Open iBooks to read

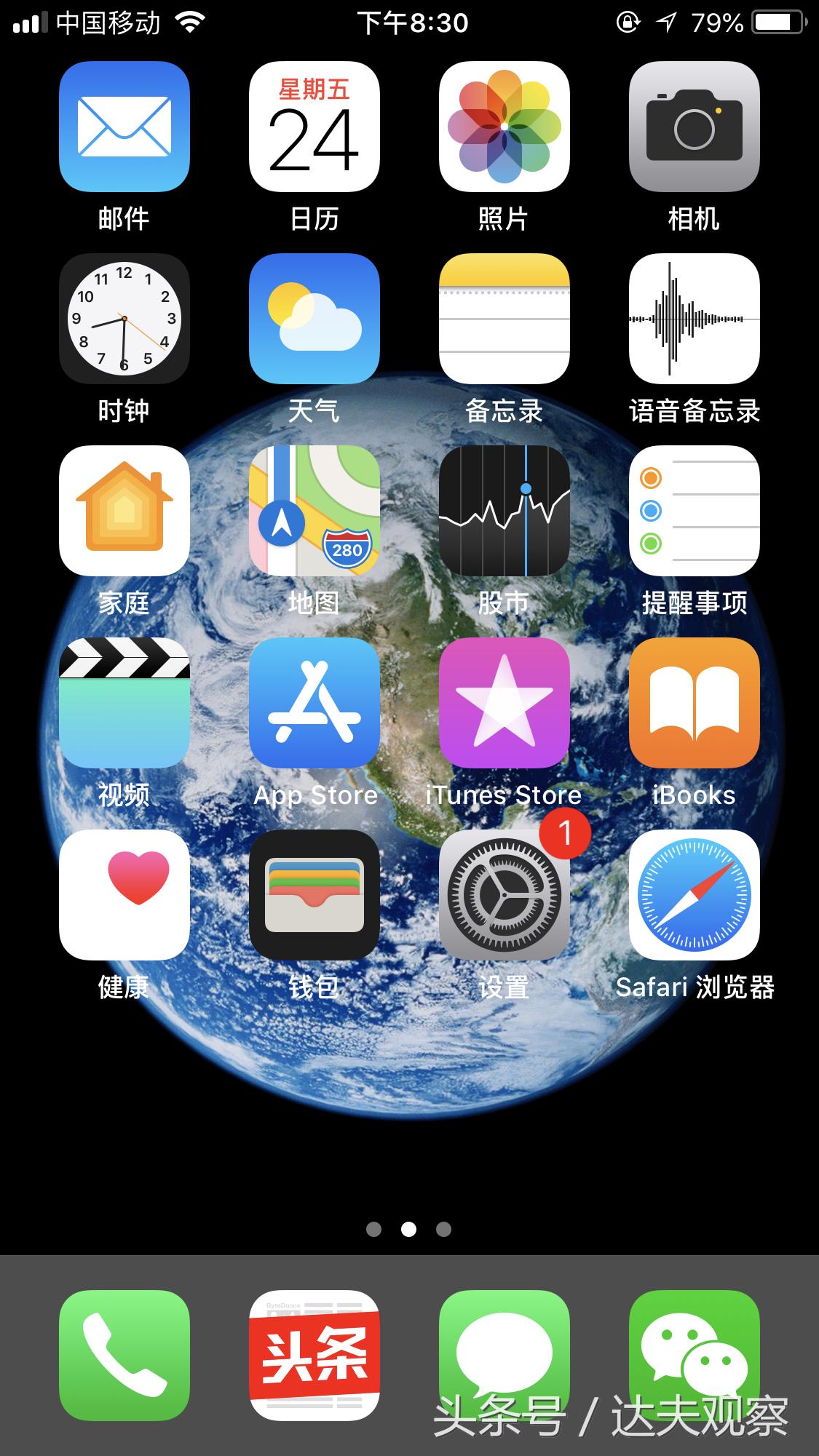[x=693, y=704]
